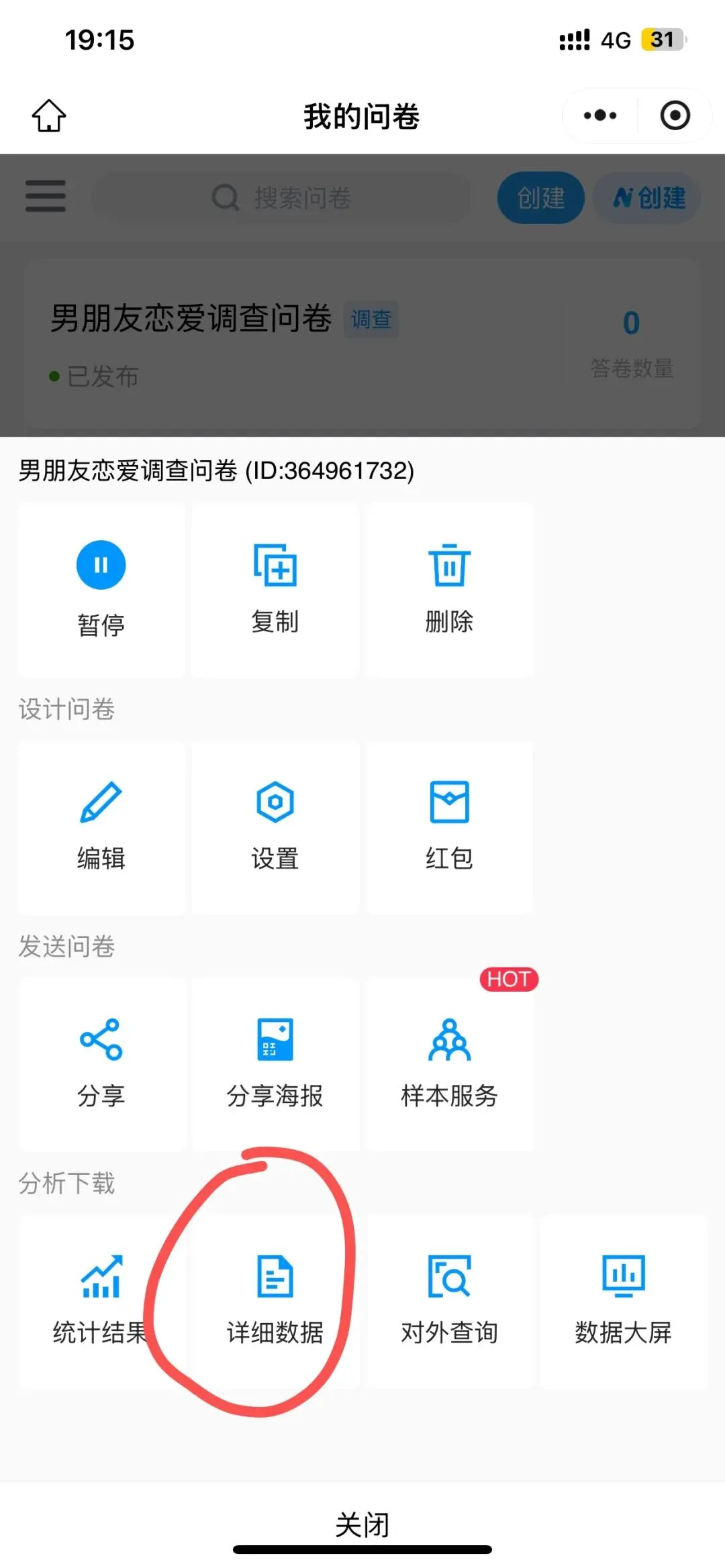Open 数据大屏 data dashboard
This screenshot has width=725, height=1568.
tap(624, 1301)
